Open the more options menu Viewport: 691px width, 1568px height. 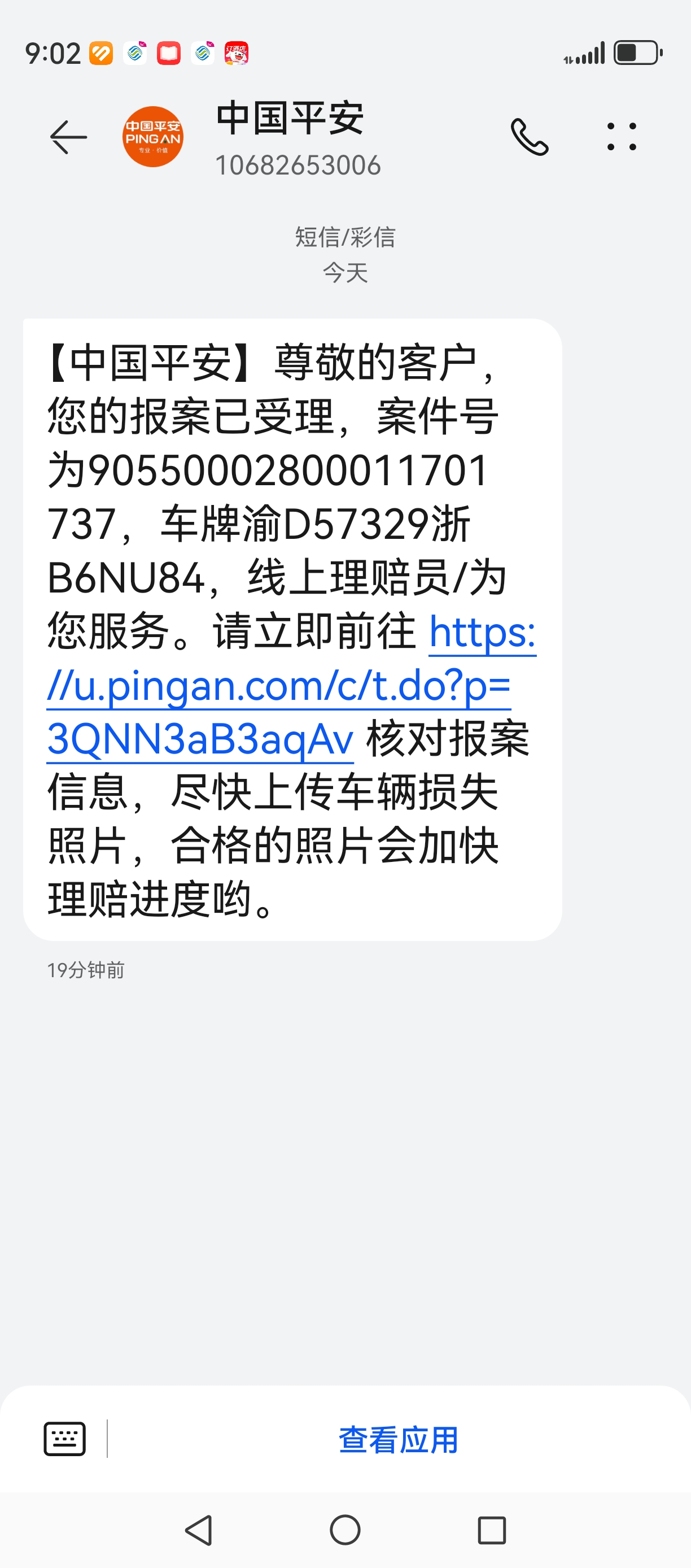[x=622, y=137]
